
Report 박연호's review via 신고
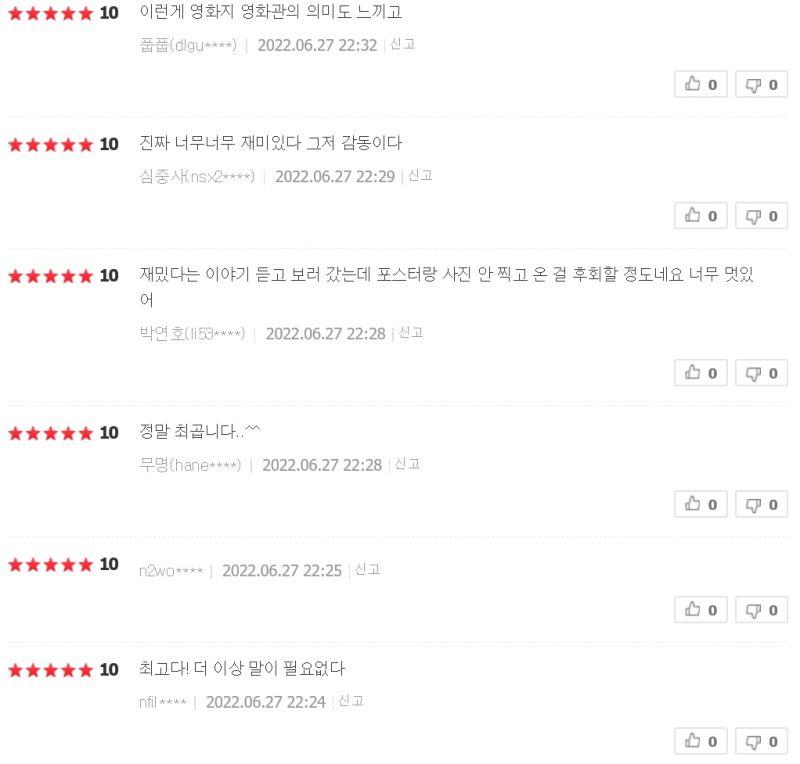tap(411, 333)
